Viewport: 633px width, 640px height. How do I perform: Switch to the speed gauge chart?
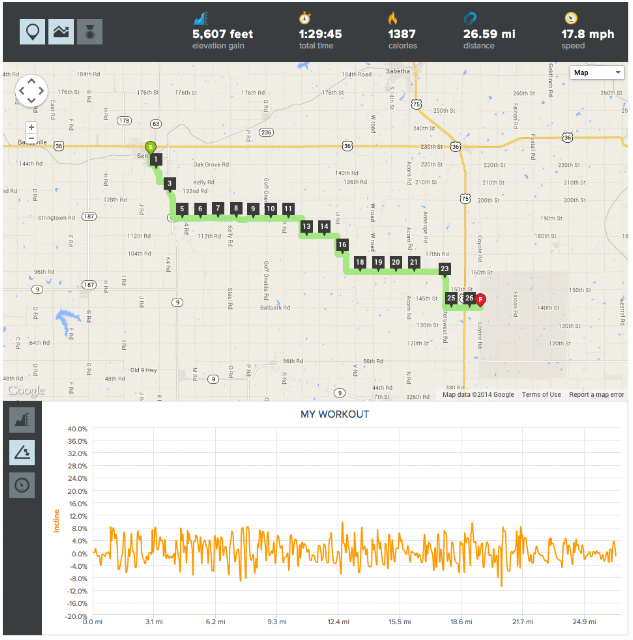pos(22,485)
